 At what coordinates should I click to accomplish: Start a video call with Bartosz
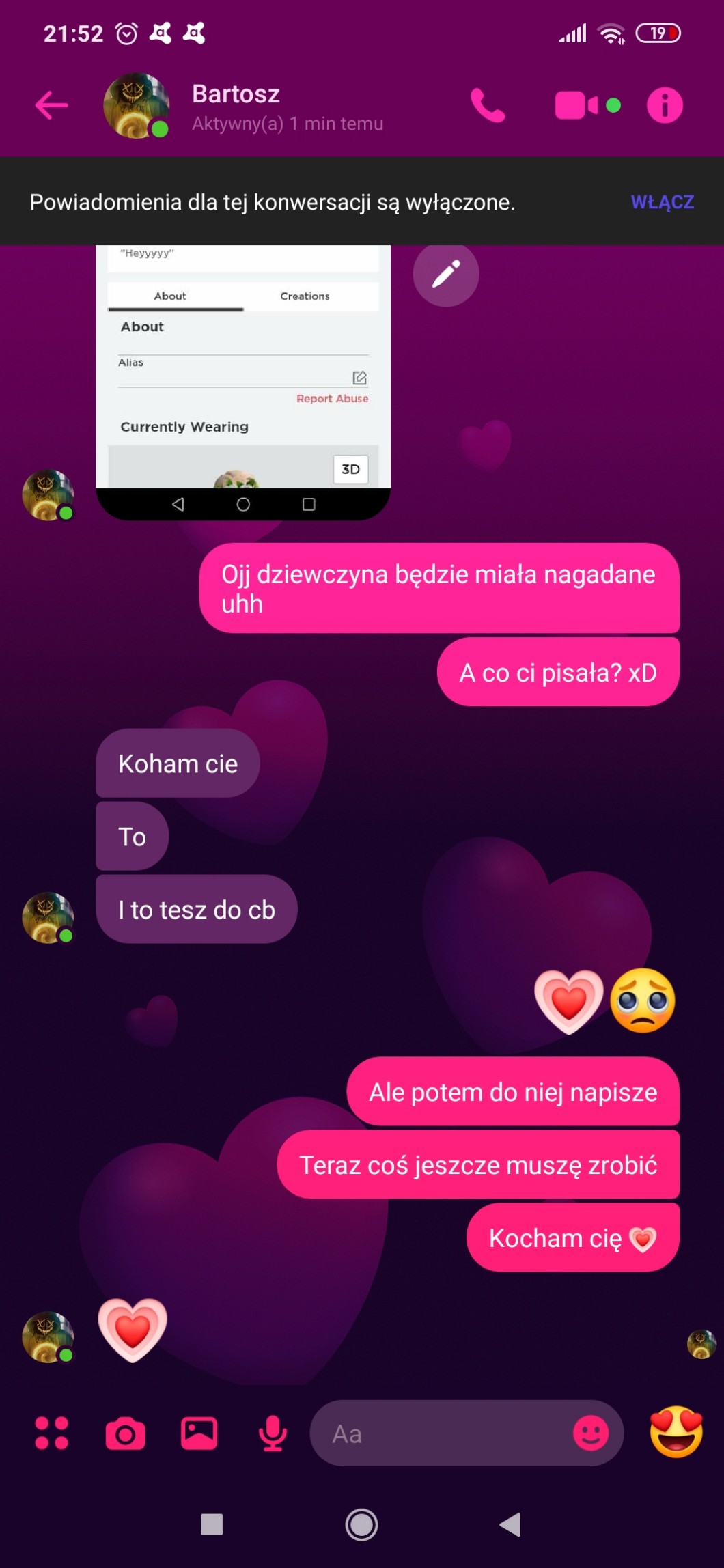tap(577, 105)
